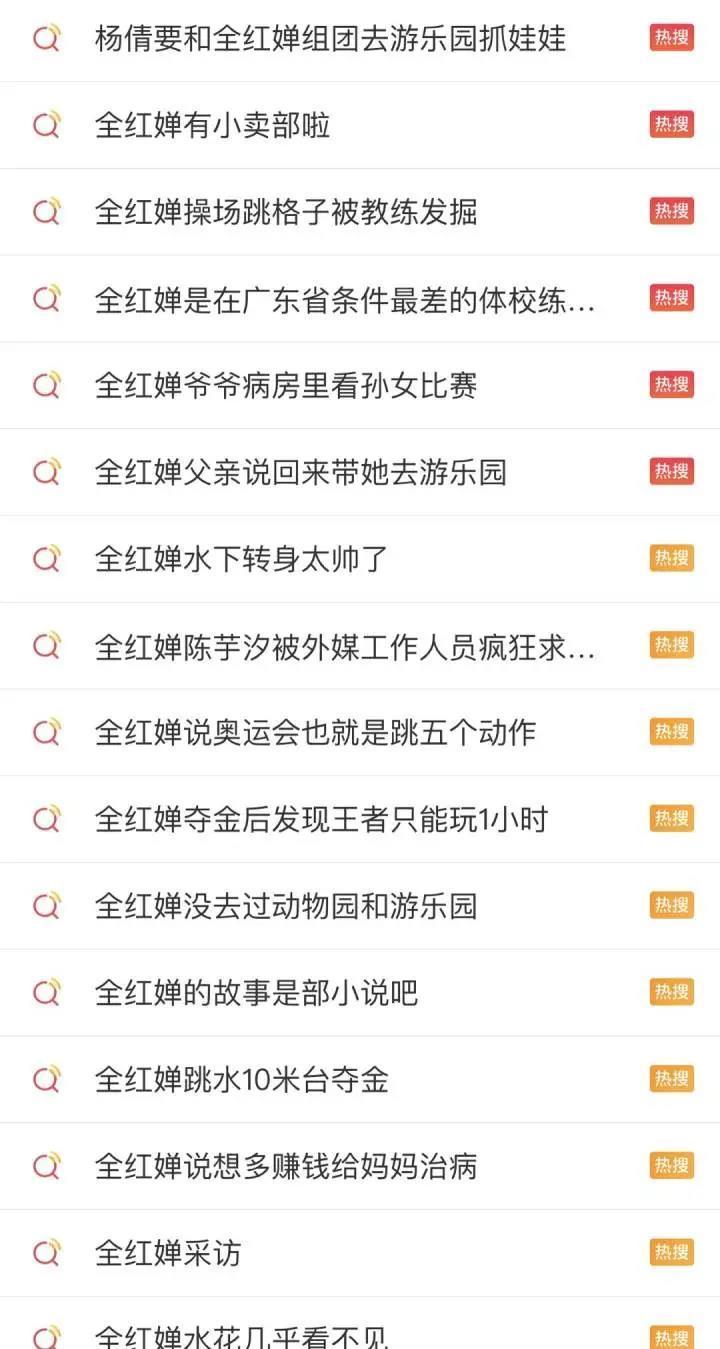Open 全红婵水下转身太帅了 hot search
Viewport: 720px width, 1349px height.
tap(360, 559)
